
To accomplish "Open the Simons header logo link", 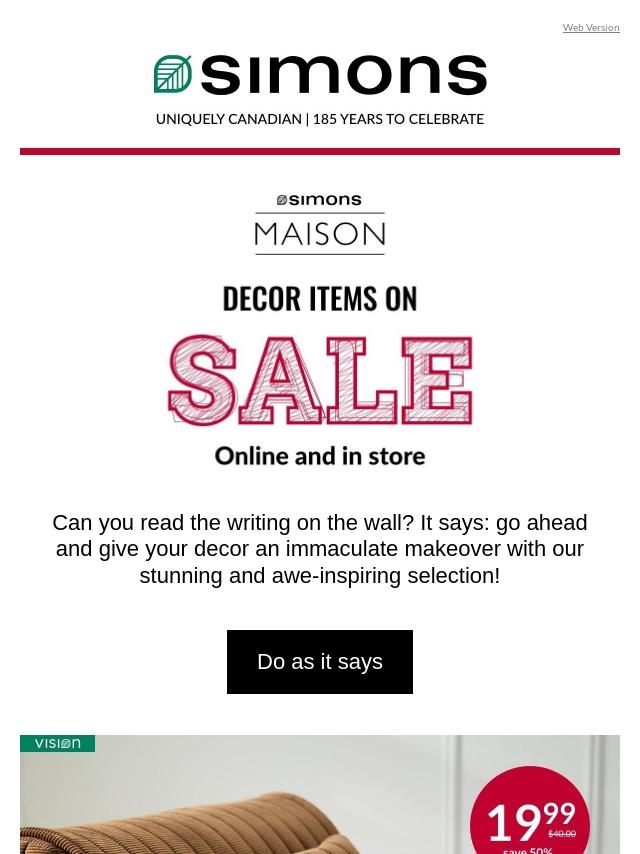I will [x=320, y=76].
